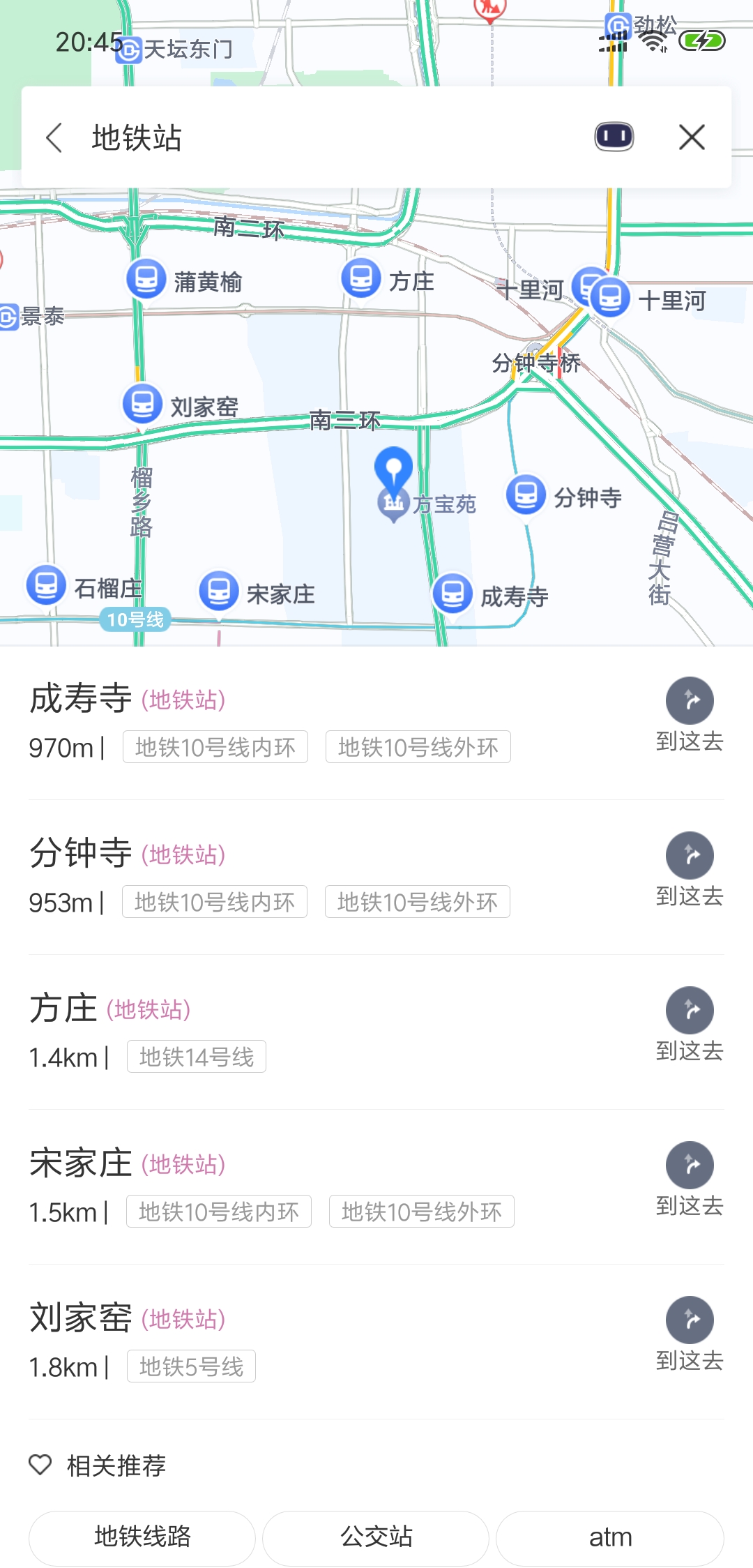Navigate to 方庄 with 到这去
753x1568 pixels.
pos(690,1024)
